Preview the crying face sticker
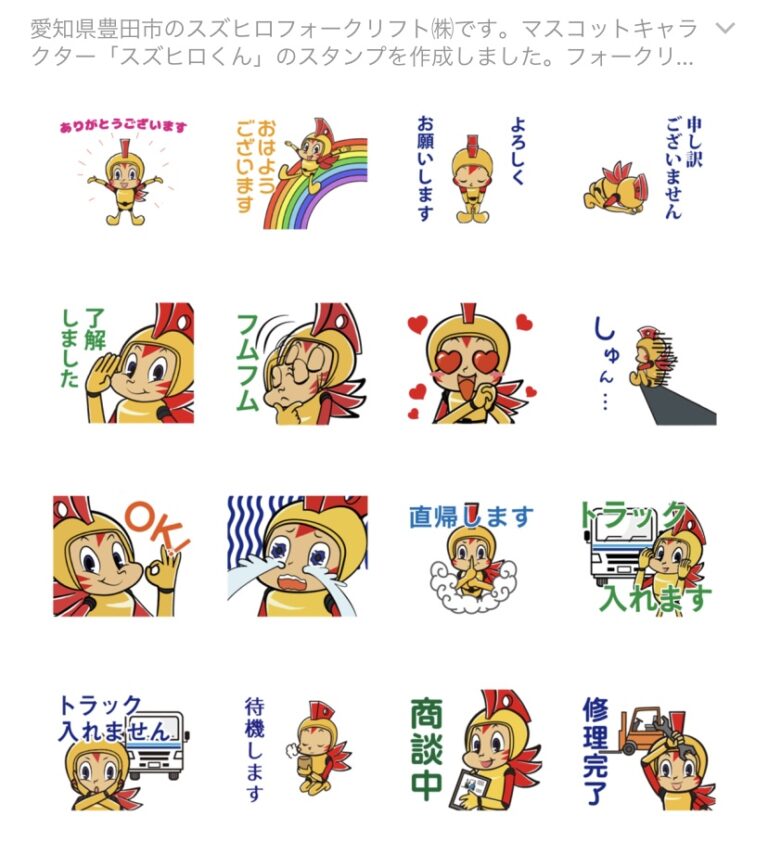Image resolution: width=768 pixels, height=841 pixels. click(298, 556)
